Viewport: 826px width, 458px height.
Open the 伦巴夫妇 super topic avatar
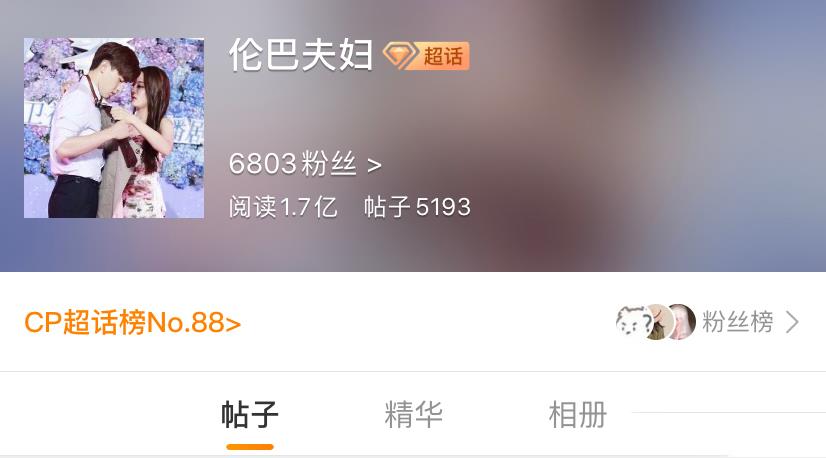(x=113, y=128)
